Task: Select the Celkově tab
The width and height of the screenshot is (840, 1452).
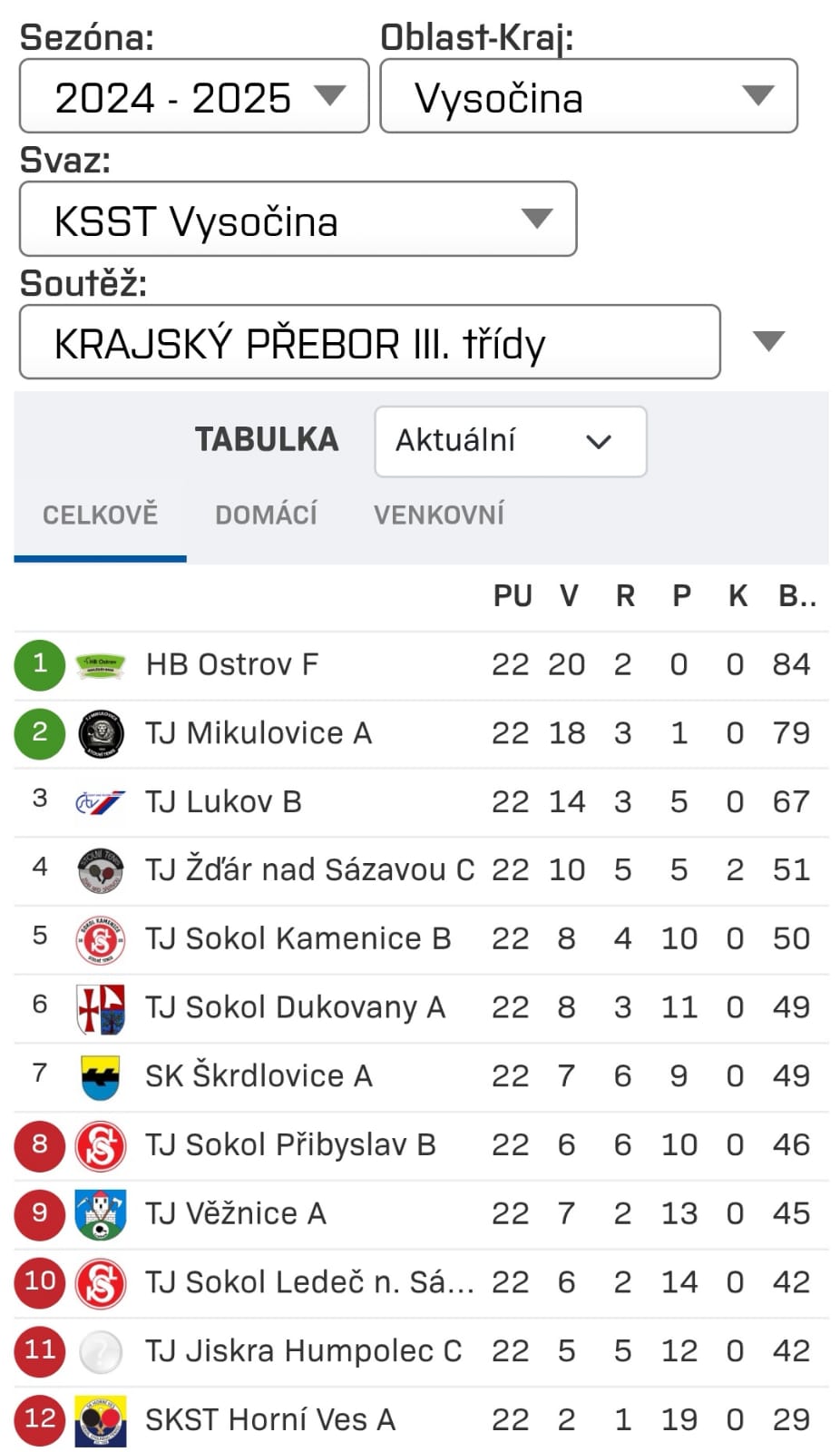Action: [x=100, y=515]
